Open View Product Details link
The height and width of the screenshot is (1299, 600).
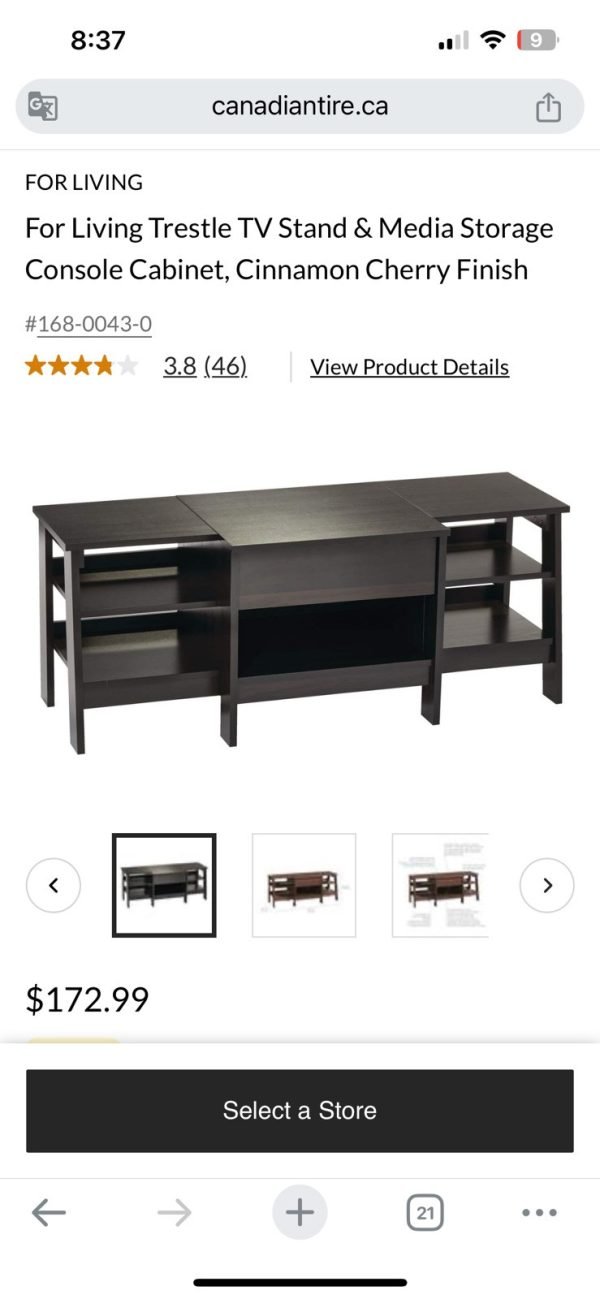[x=409, y=367]
